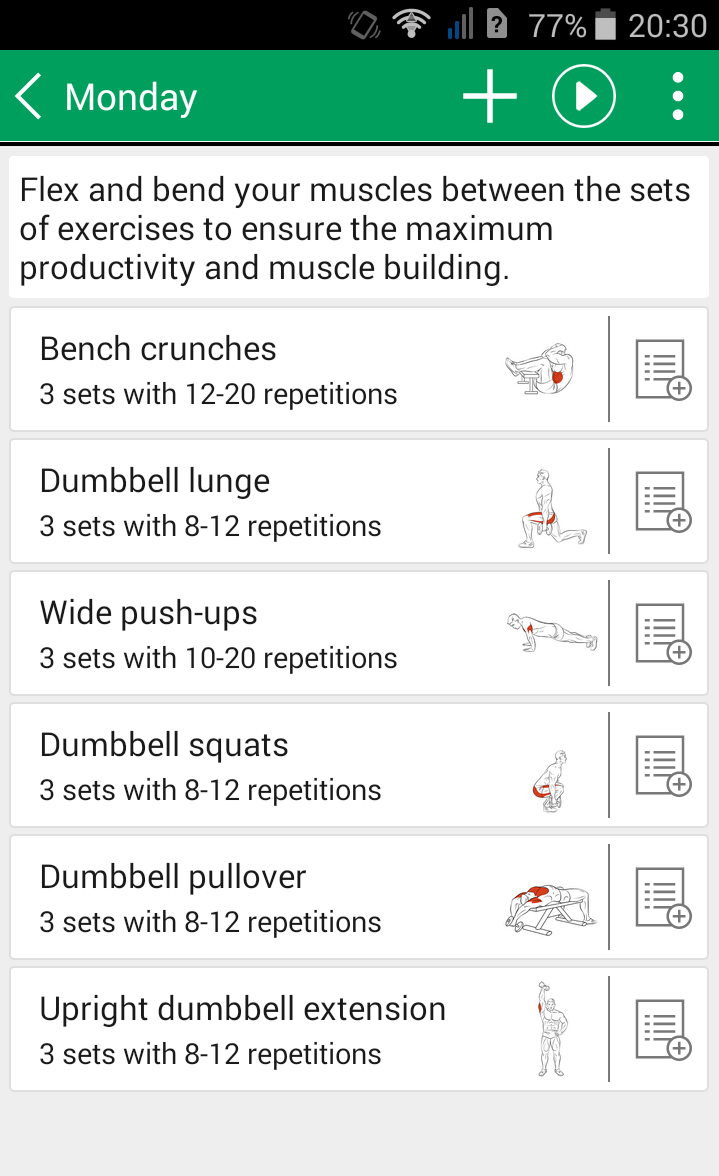
Task: Add a new exercise with plus icon
Action: tap(489, 97)
